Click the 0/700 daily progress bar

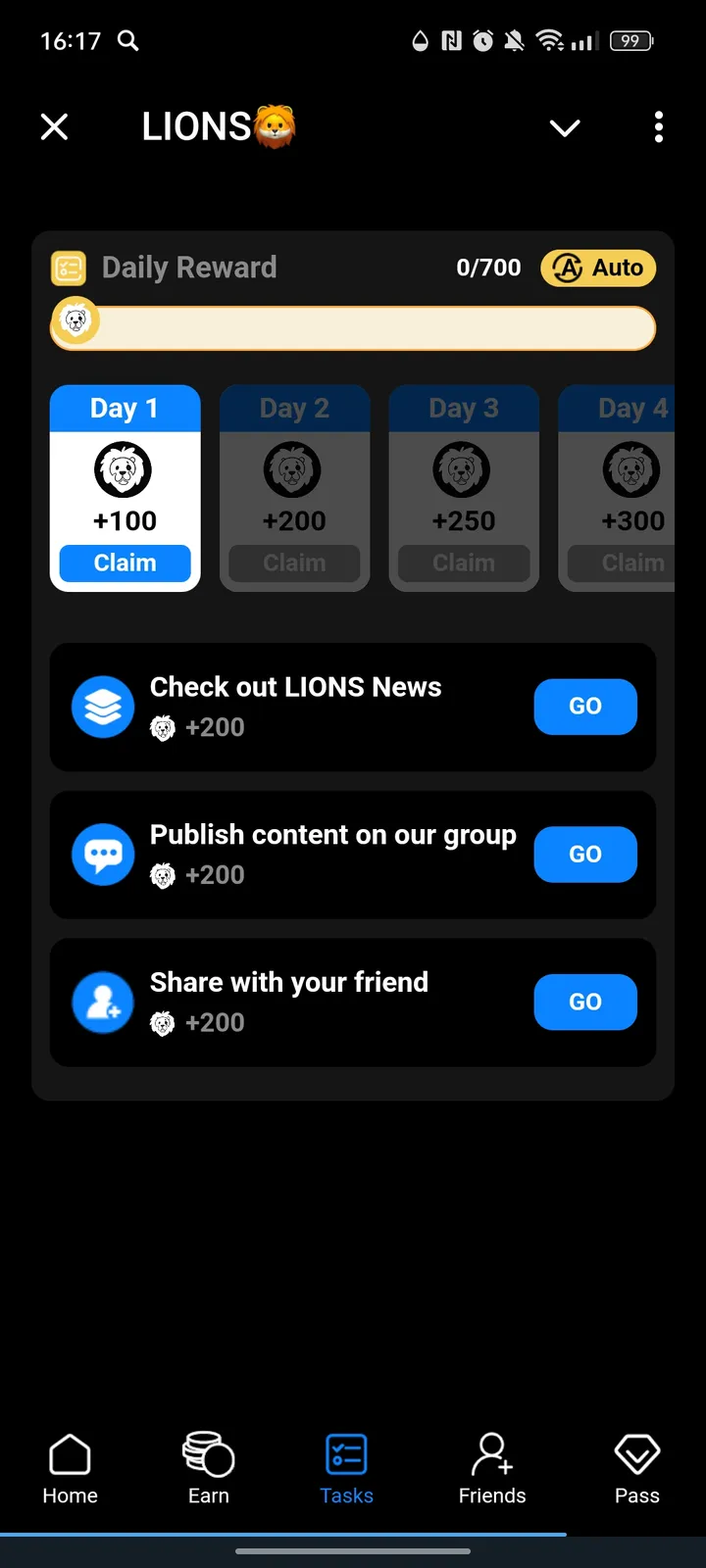pos(353,323)
